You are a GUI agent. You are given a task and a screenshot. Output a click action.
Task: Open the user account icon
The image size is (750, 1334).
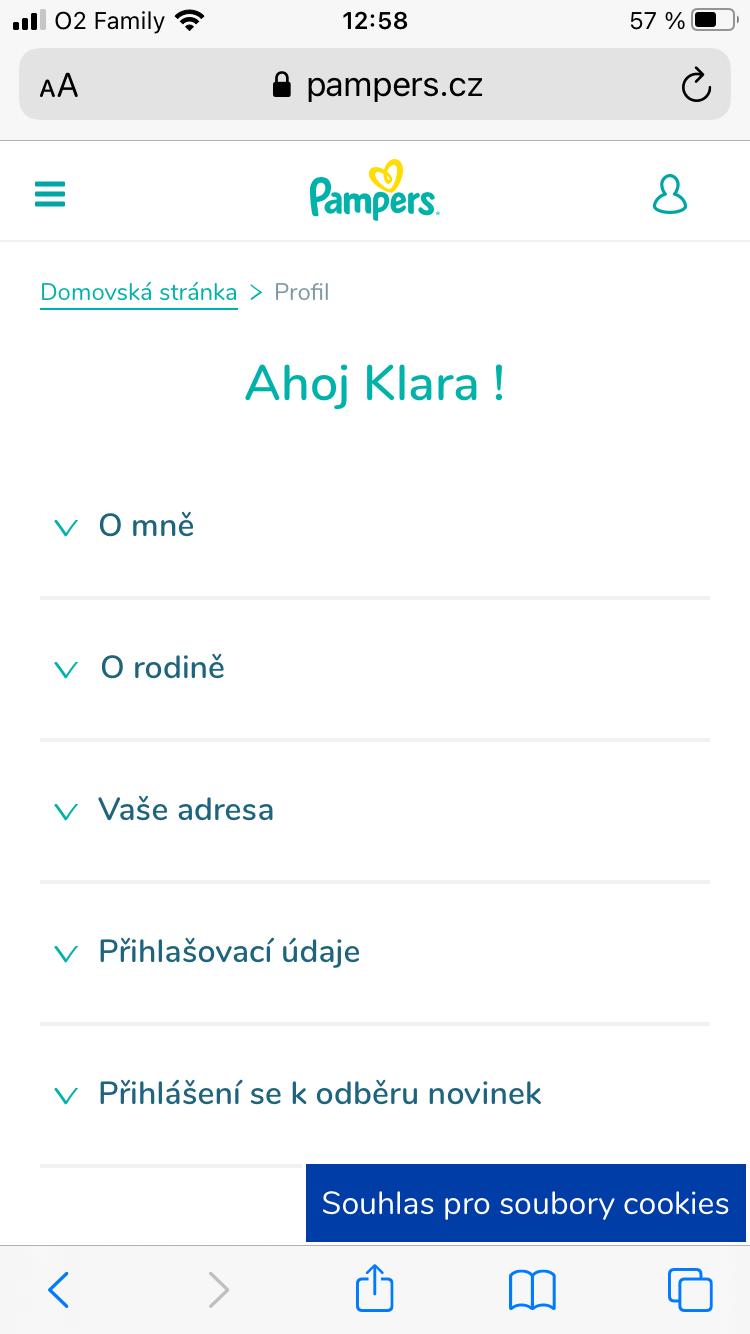tap(669, 194)
